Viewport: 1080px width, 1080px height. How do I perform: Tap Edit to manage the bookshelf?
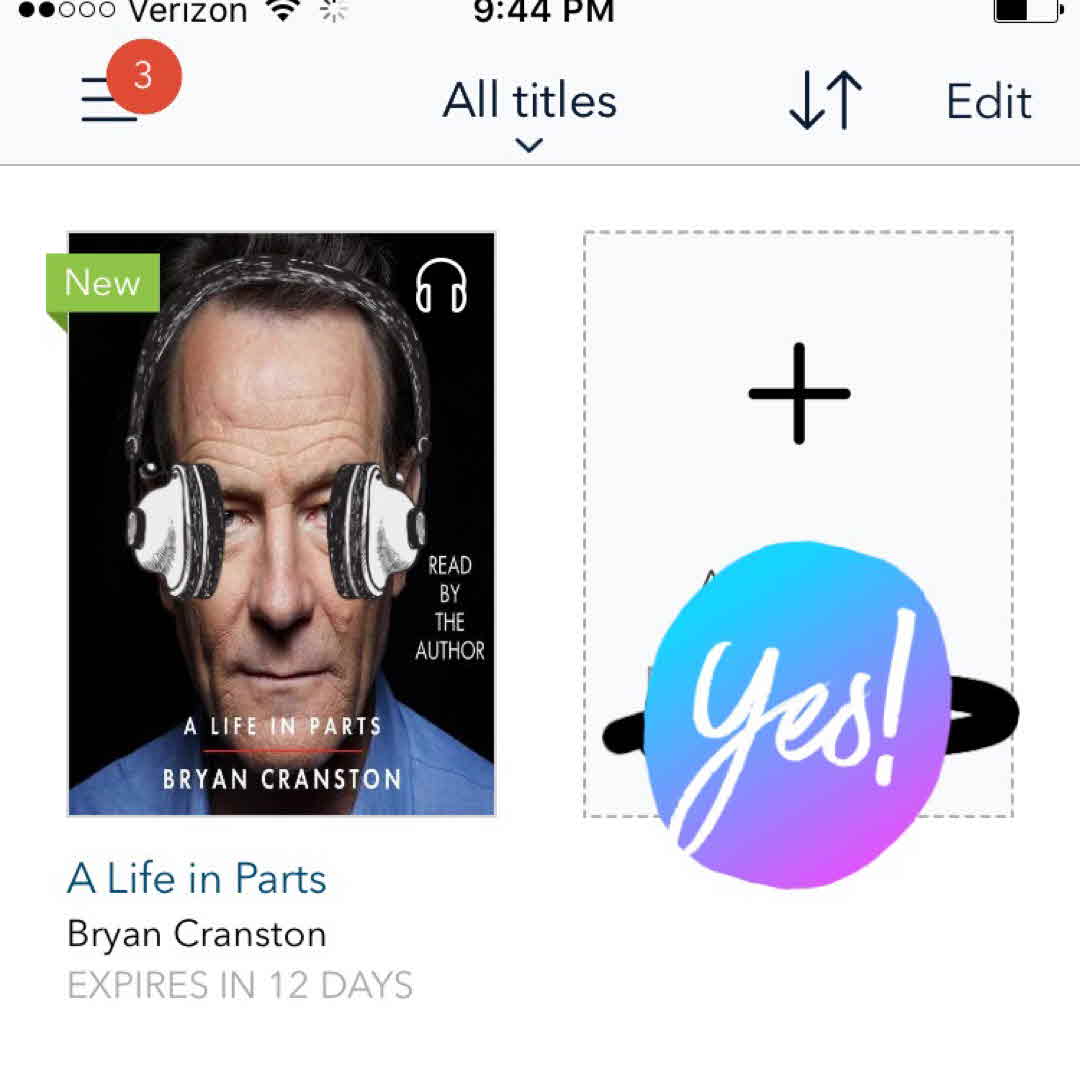tap(988, 101)
